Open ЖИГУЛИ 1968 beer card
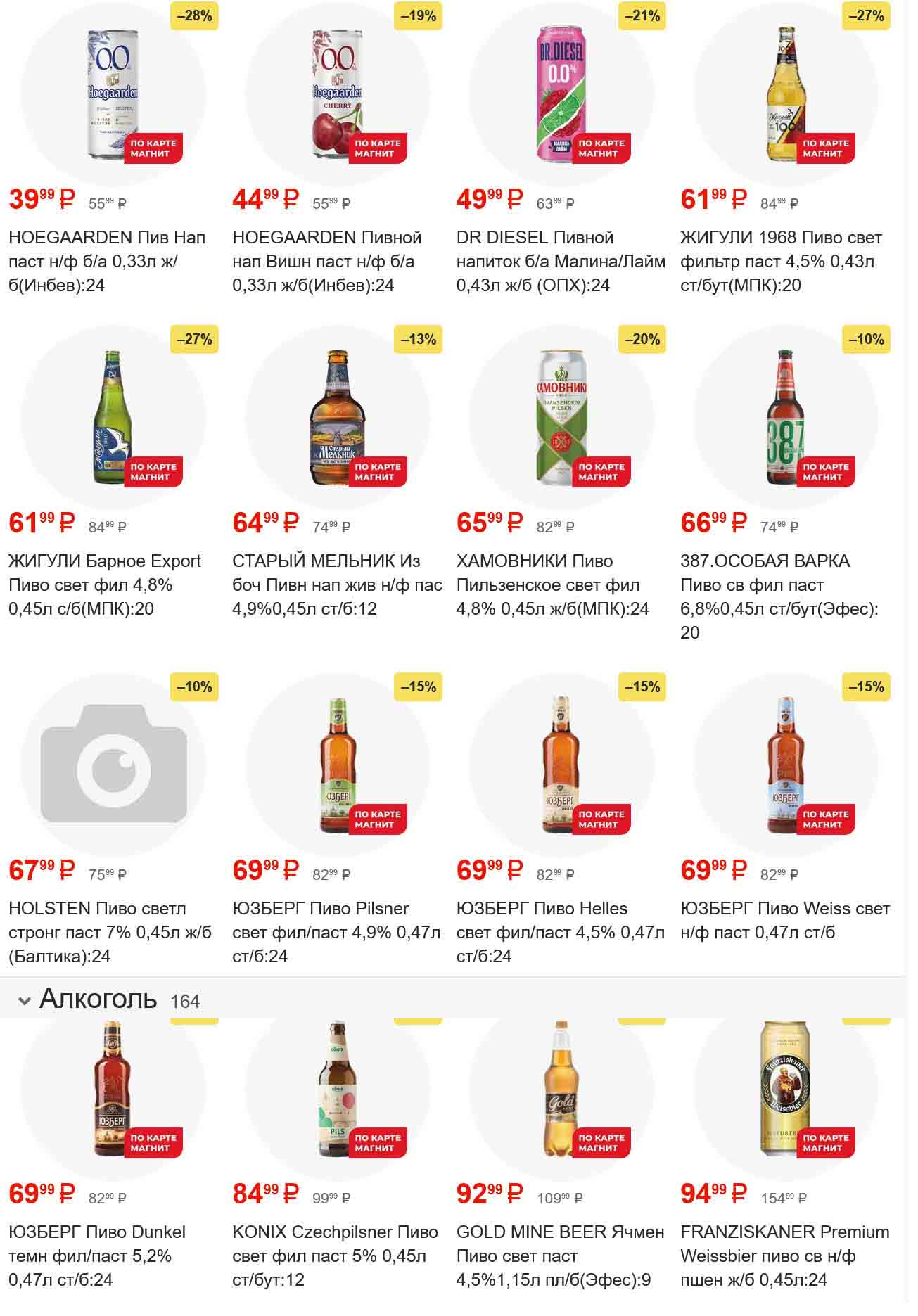Image resolution: width=918 pixels, height=1316 pixels. pyautogui.click(x=785, y=94)
